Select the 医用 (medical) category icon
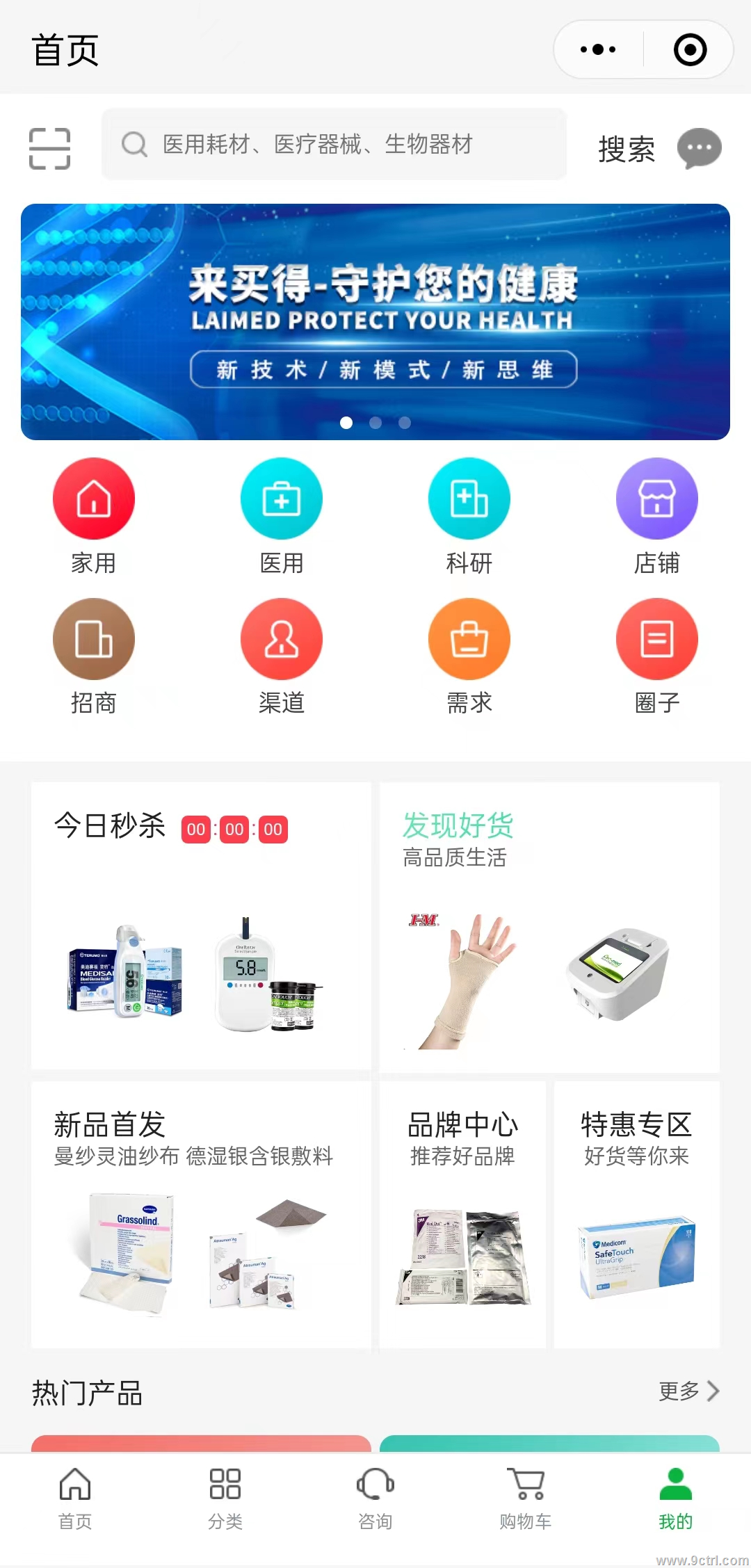 282,499
